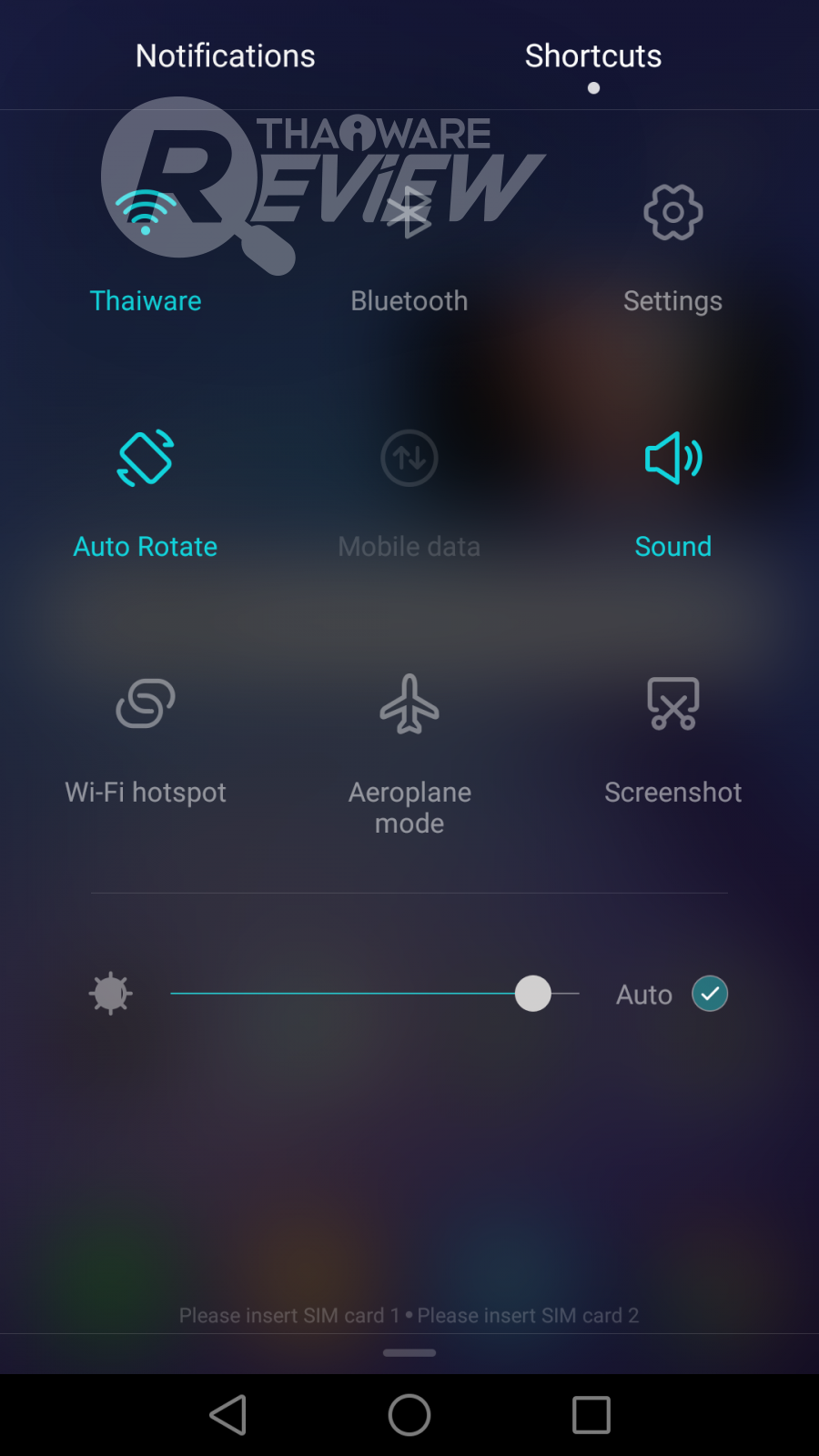Go back using the navigation bar
The height and width of the screenshot is (1456, 819).
pyautogui.click(x=227, y=1415)
